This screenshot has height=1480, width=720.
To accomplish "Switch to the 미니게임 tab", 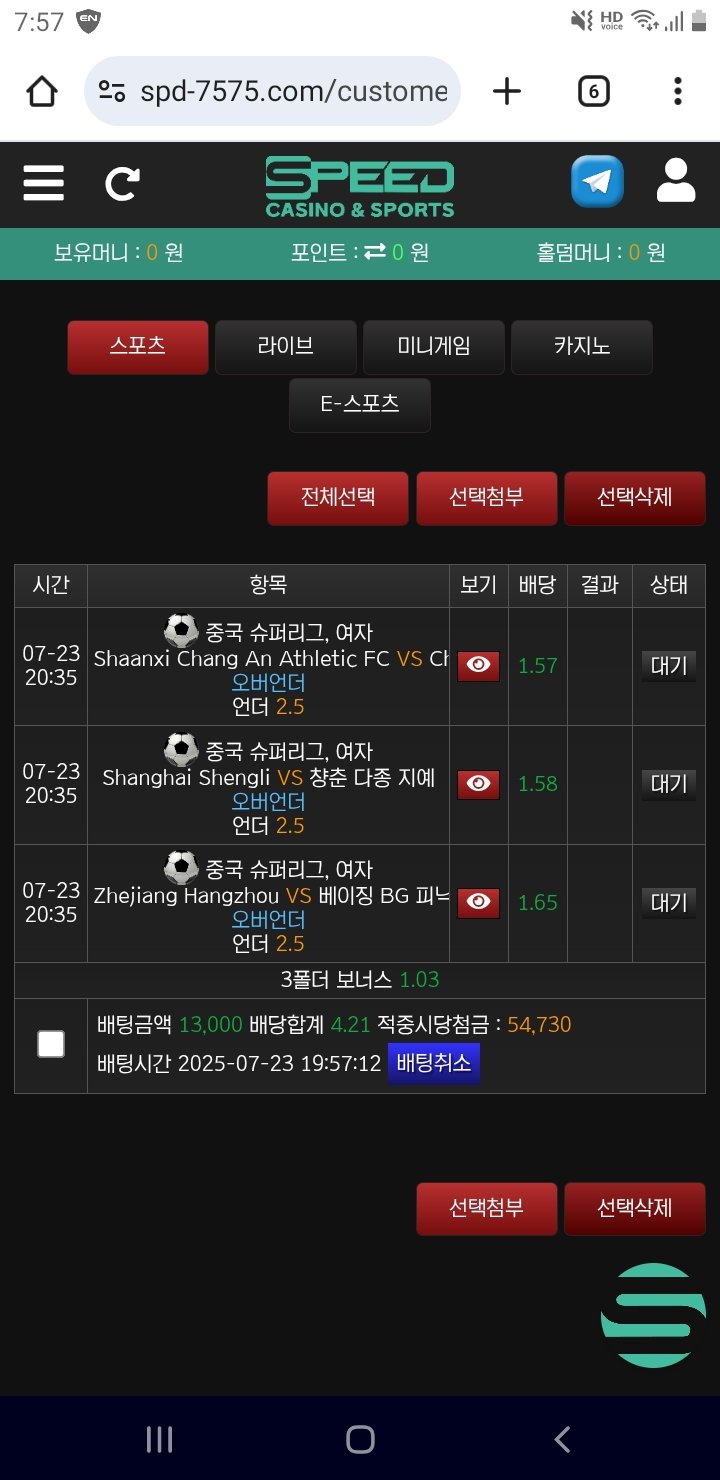I will 434,347.
